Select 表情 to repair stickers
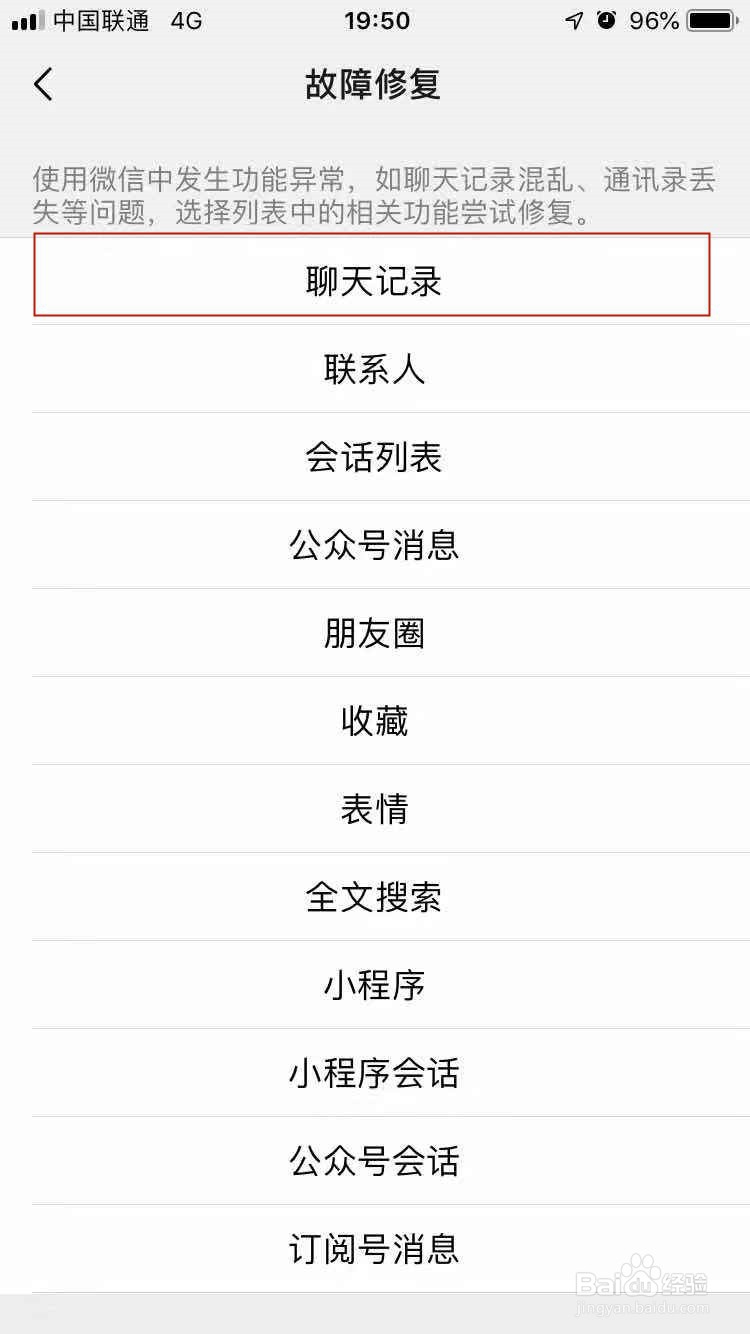Viewport: 750px width, 1334px height. pos(374,809)
